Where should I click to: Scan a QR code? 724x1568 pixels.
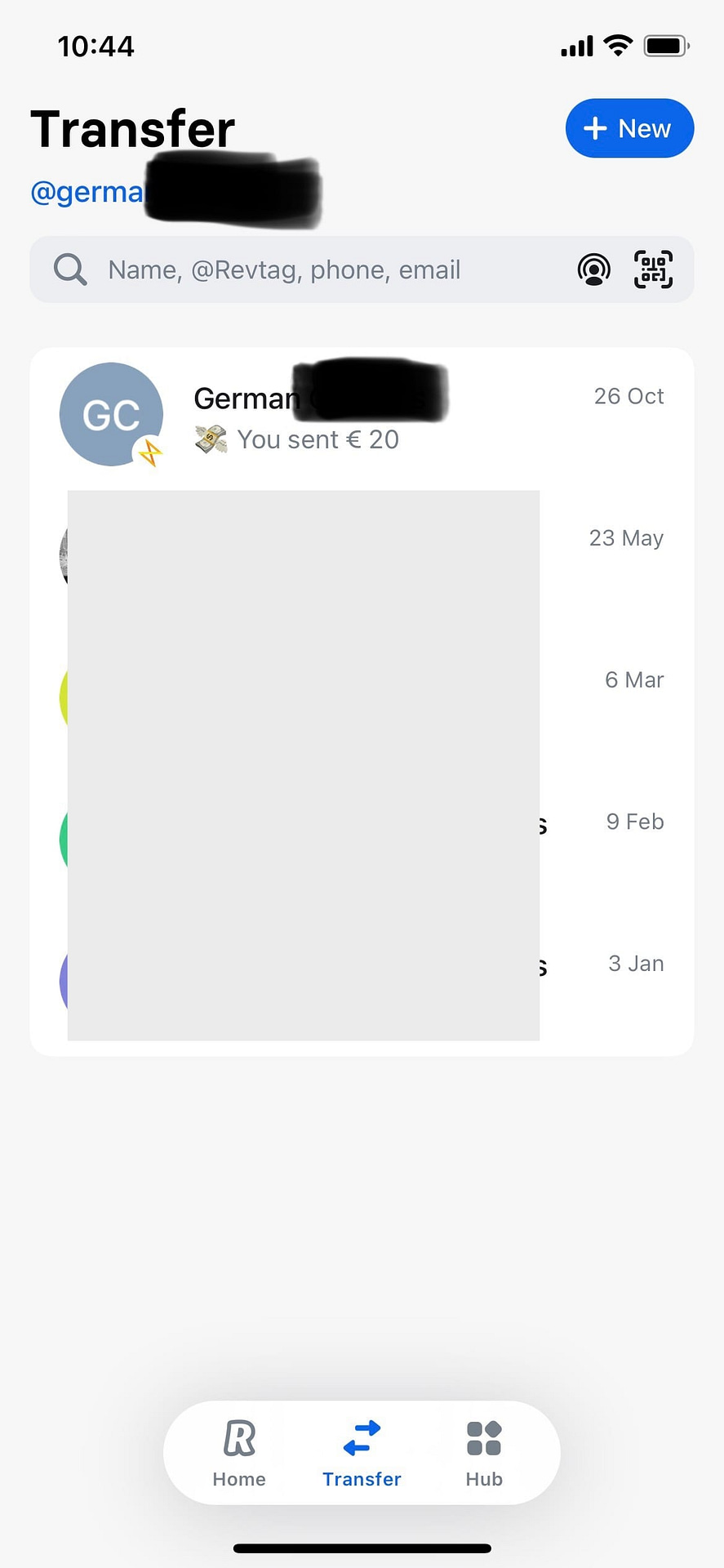pos(653,269)
